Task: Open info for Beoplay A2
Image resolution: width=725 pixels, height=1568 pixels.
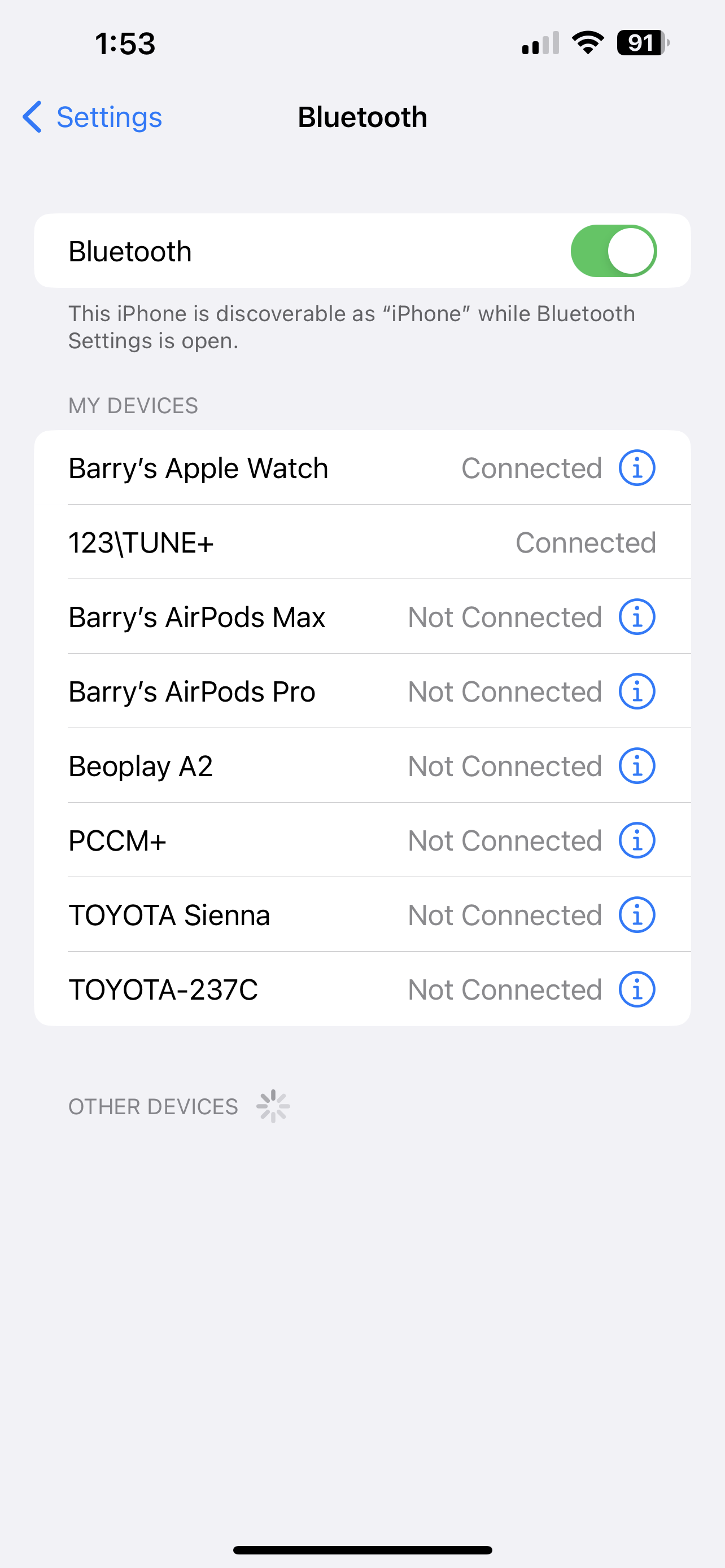Action: (637, 767)
